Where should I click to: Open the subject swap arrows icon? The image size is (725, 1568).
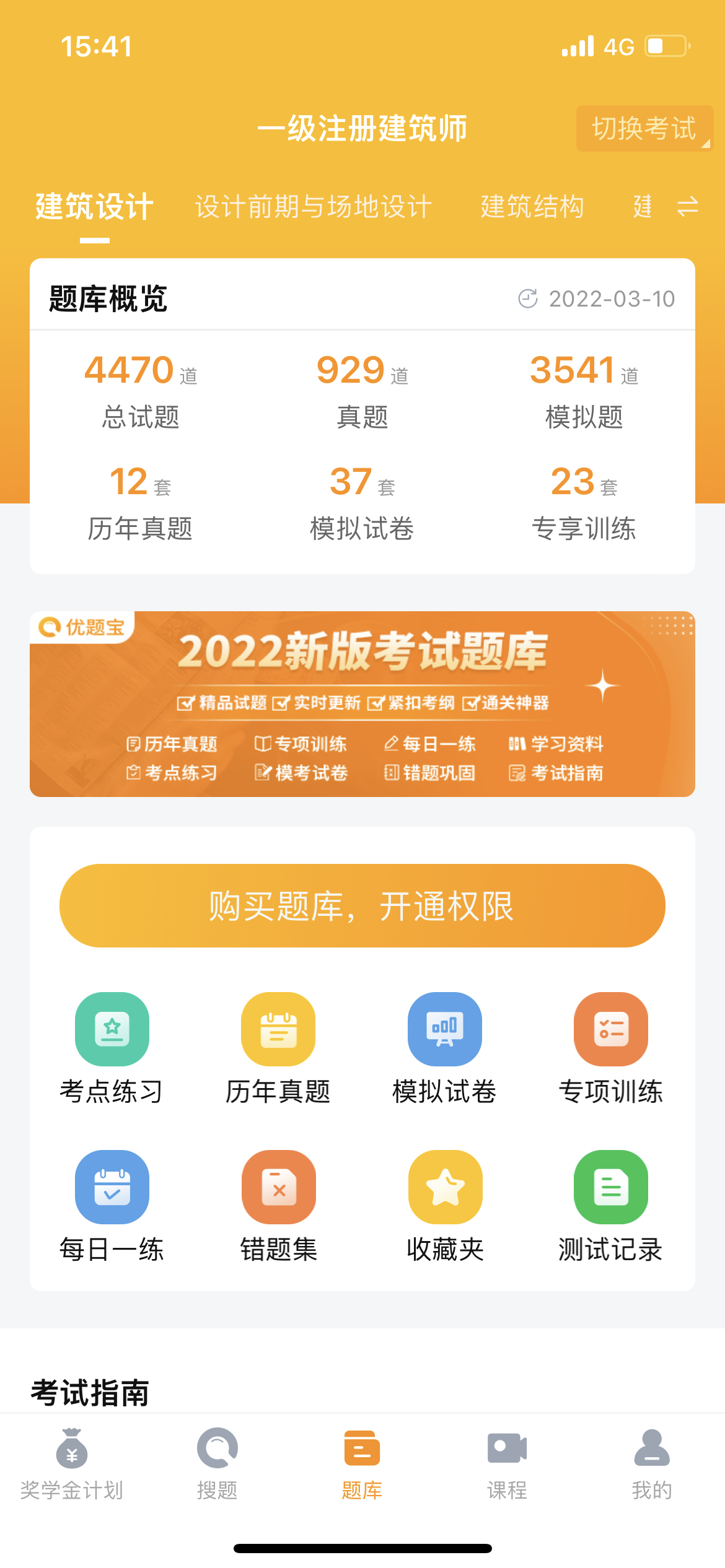tap(687, 207)
